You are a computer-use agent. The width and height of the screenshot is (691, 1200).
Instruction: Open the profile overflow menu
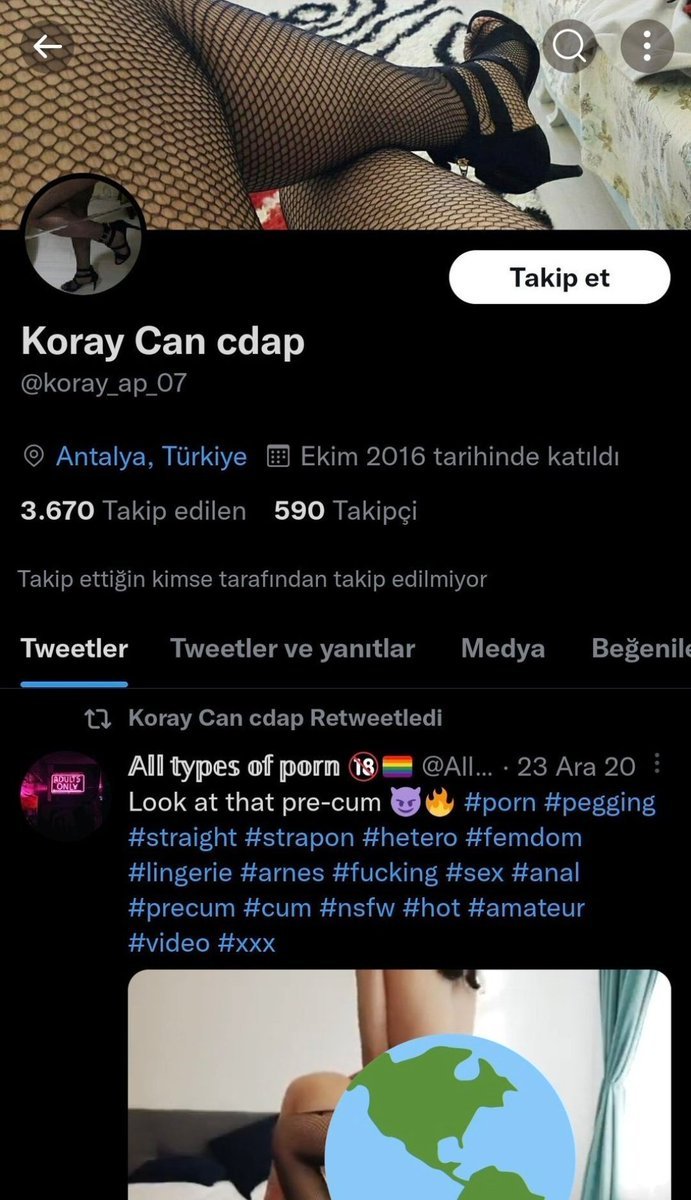tap(646, 47)
